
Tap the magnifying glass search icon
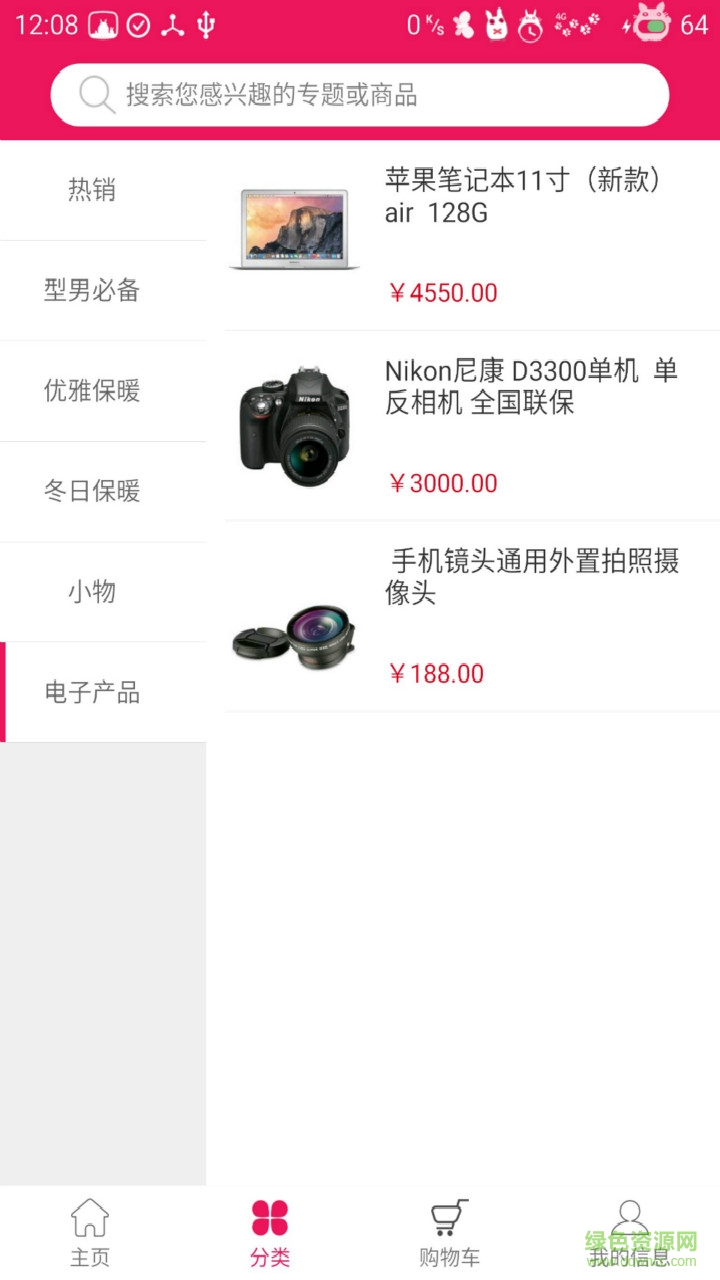pyautogui.click(x=95, y=95)
